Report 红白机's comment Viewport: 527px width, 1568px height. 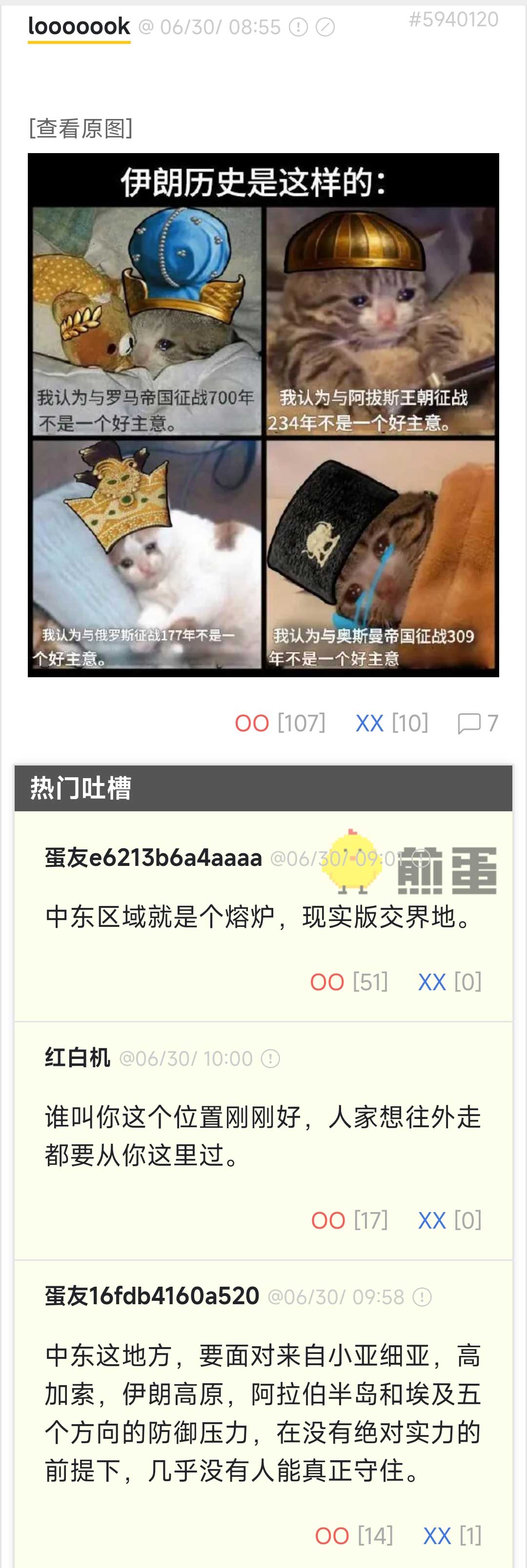pyautogui.click(x=270, y=1058)
